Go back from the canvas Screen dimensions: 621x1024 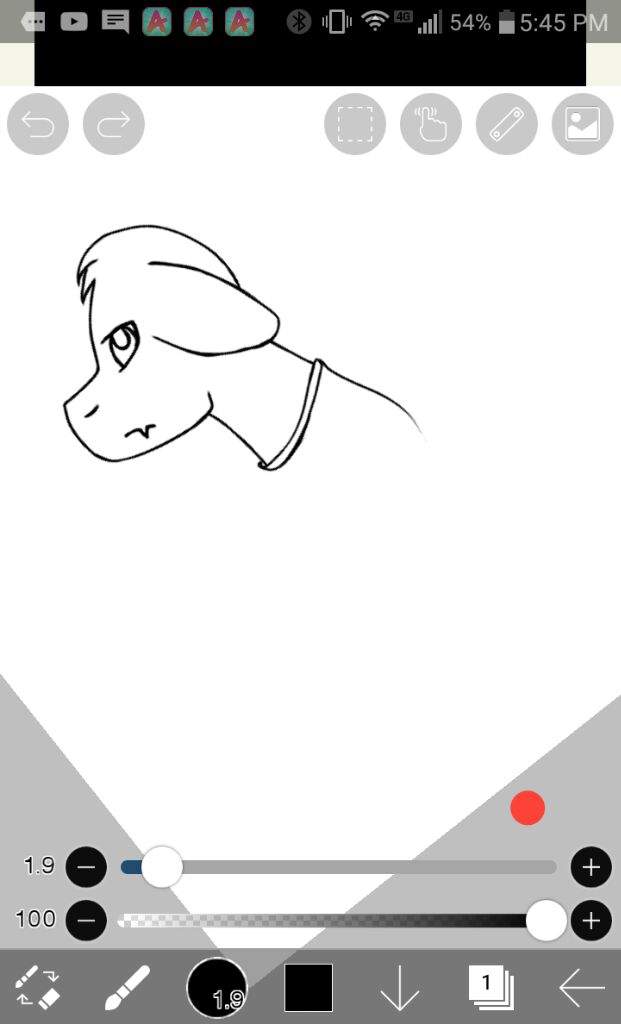point(582,988)
